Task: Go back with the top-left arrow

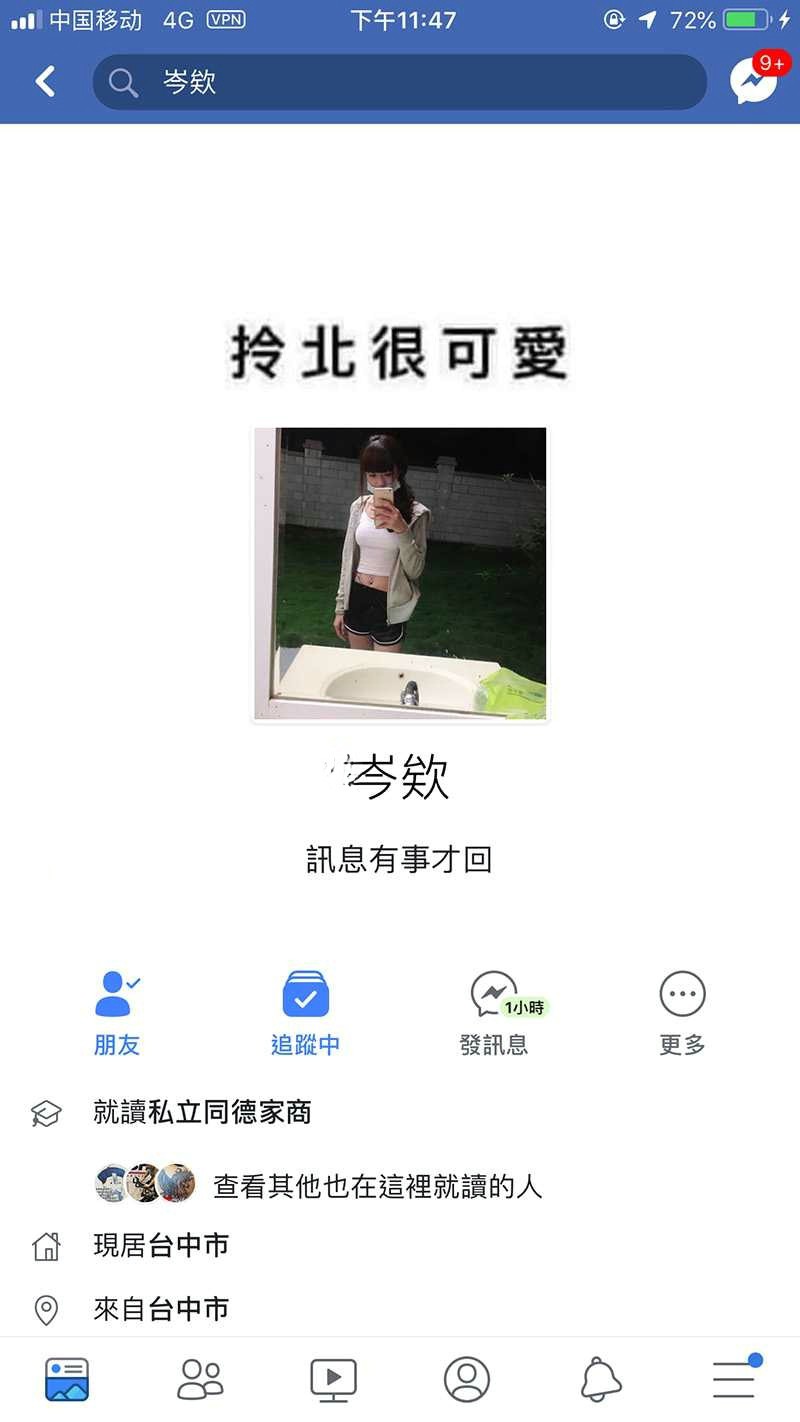Action: point(45,82)
